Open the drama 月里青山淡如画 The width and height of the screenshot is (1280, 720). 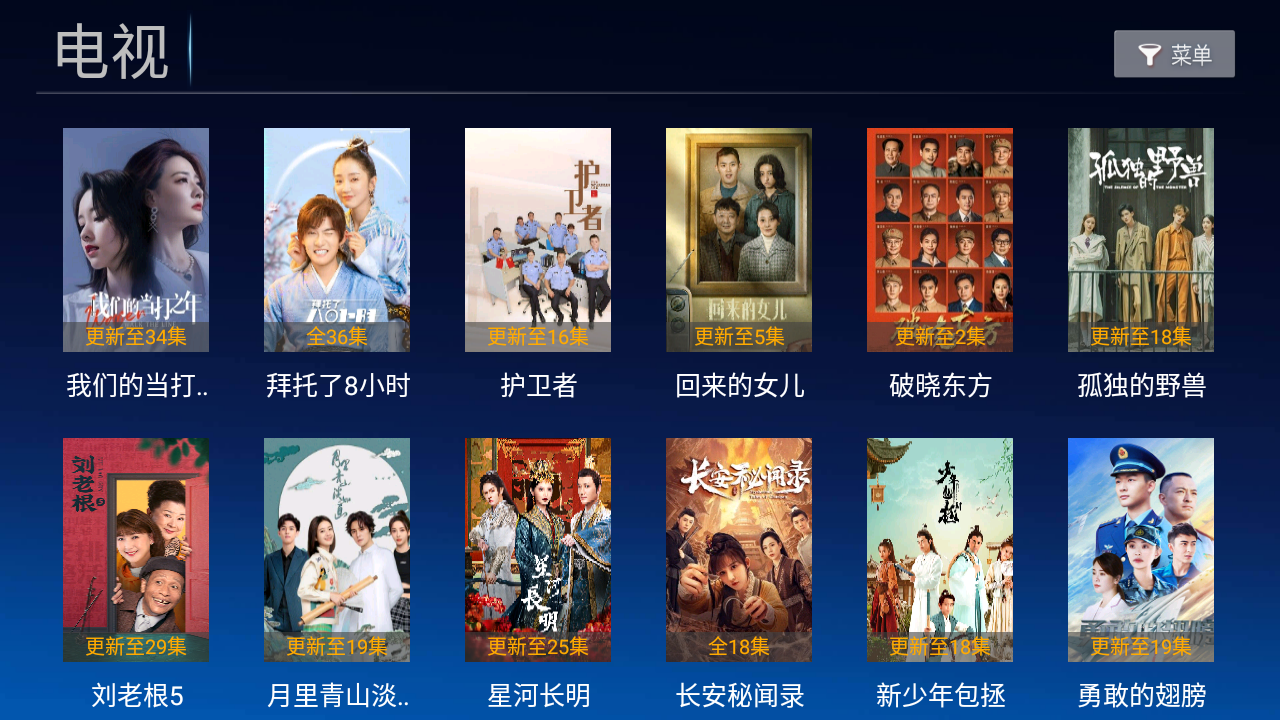337,550
